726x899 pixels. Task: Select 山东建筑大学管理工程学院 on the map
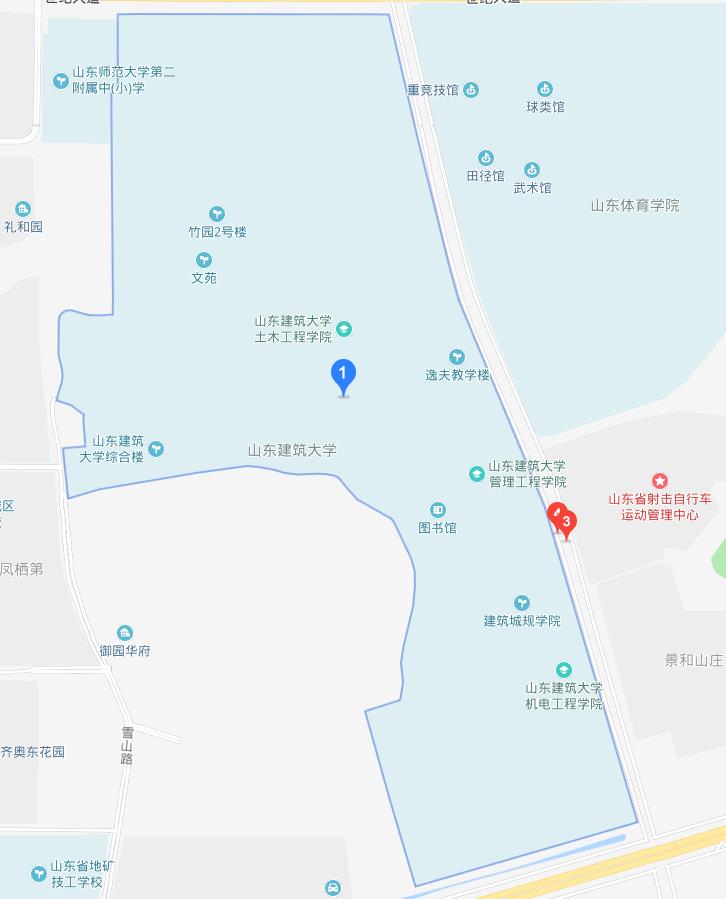pos(477,473)
